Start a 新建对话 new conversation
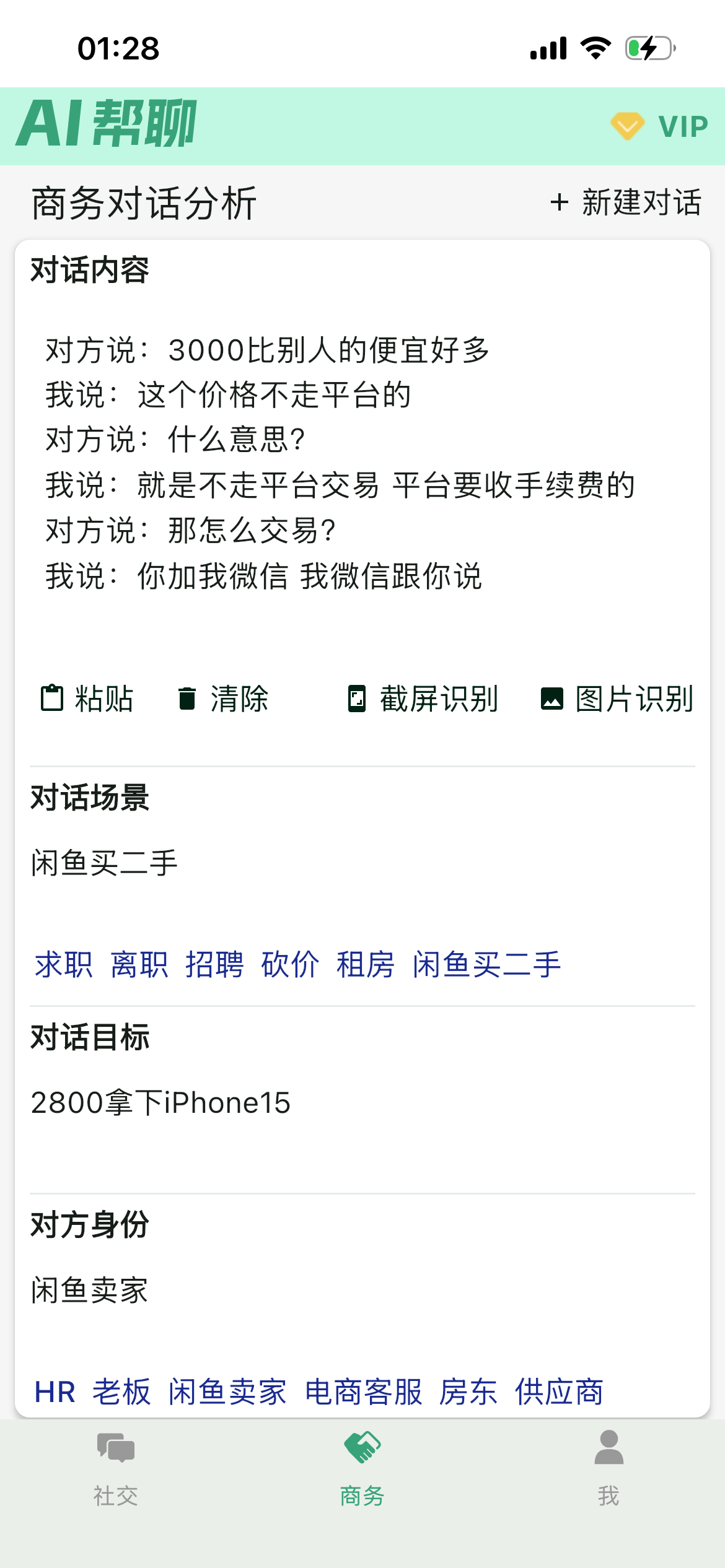This screenshot has width=725, height=1568. tap(625, 203)
